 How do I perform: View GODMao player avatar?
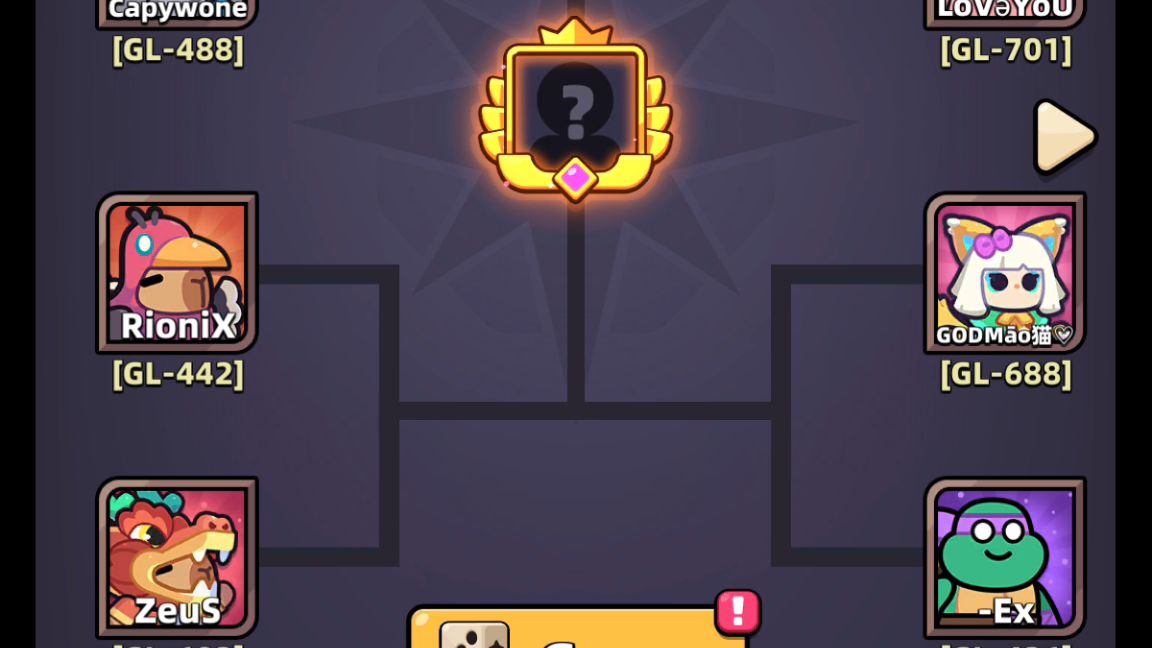coord(1005,272)
